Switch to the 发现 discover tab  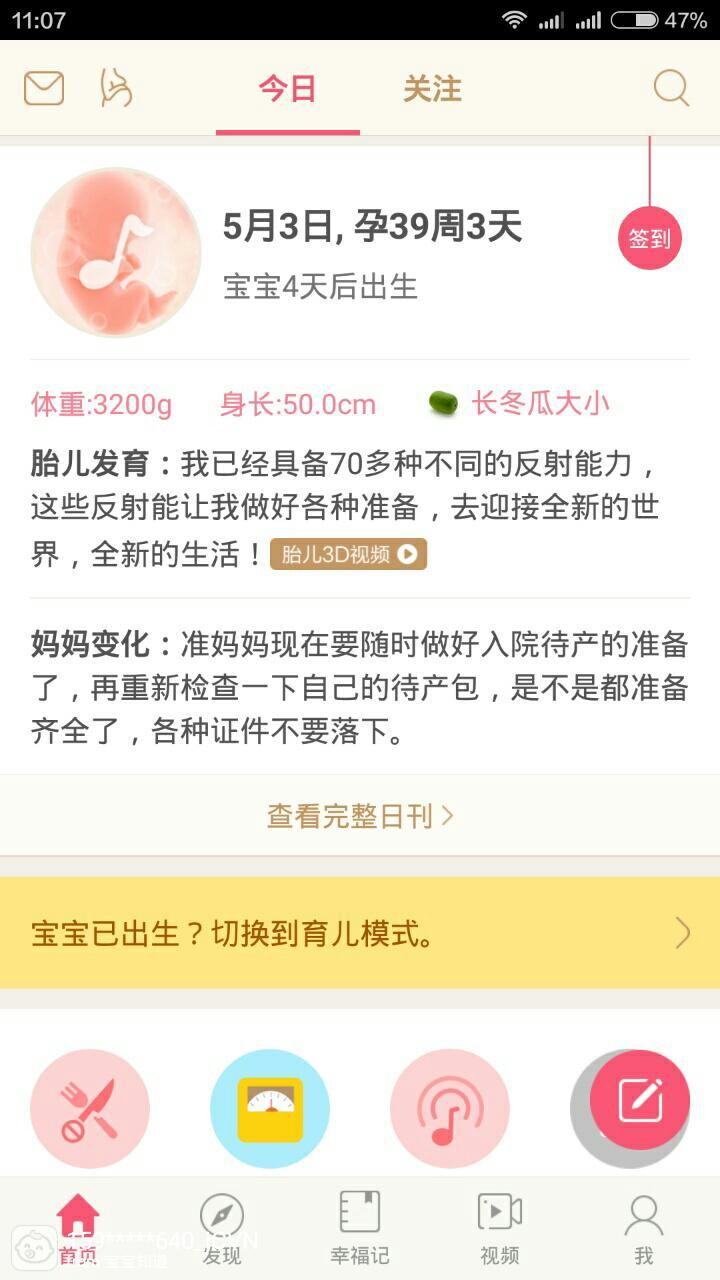click(222, 1228)
